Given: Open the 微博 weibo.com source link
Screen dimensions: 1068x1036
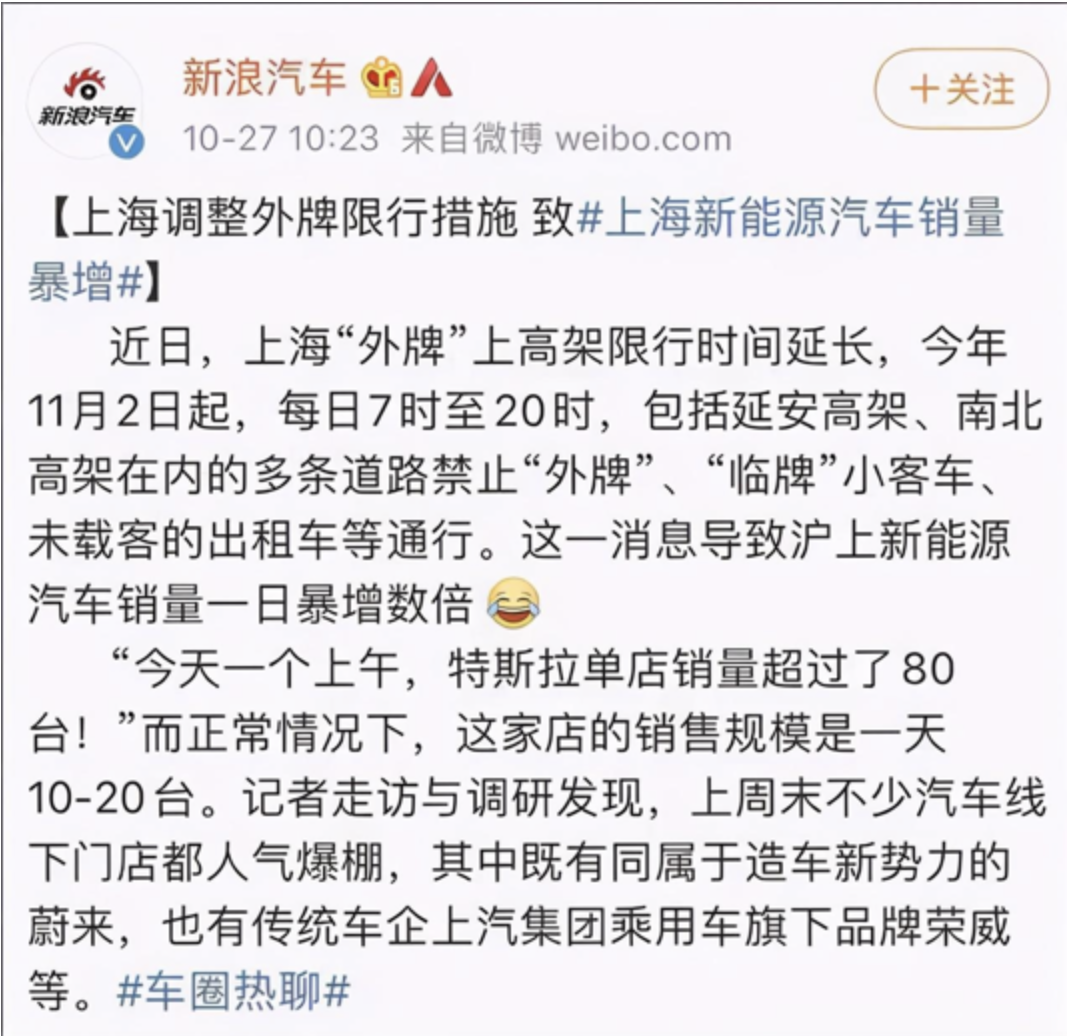Looking at the screenshot, I should (x=566, y=138).
